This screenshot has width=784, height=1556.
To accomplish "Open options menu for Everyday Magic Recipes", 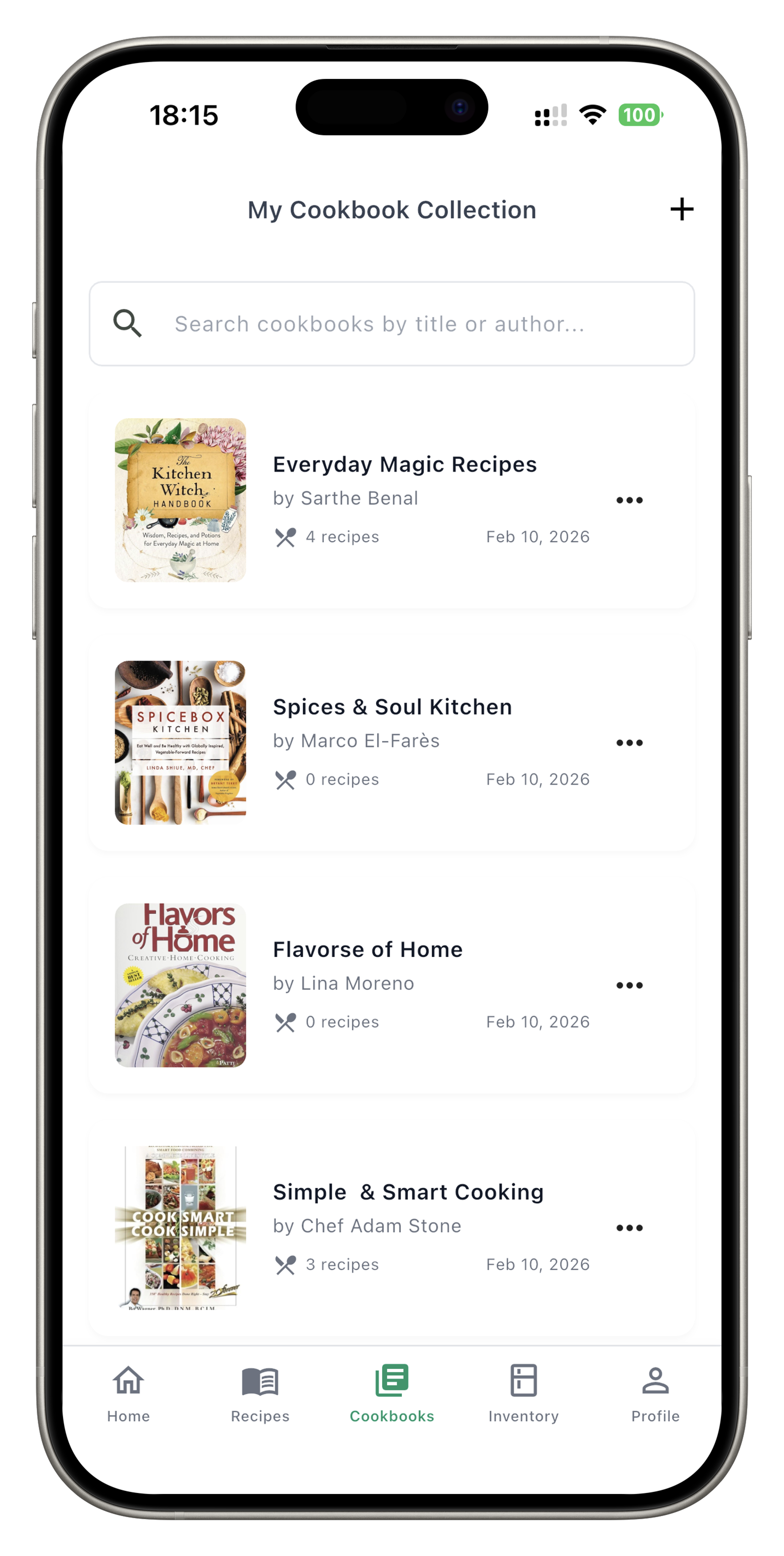I will pyautogui.click(x=629, y=500).
